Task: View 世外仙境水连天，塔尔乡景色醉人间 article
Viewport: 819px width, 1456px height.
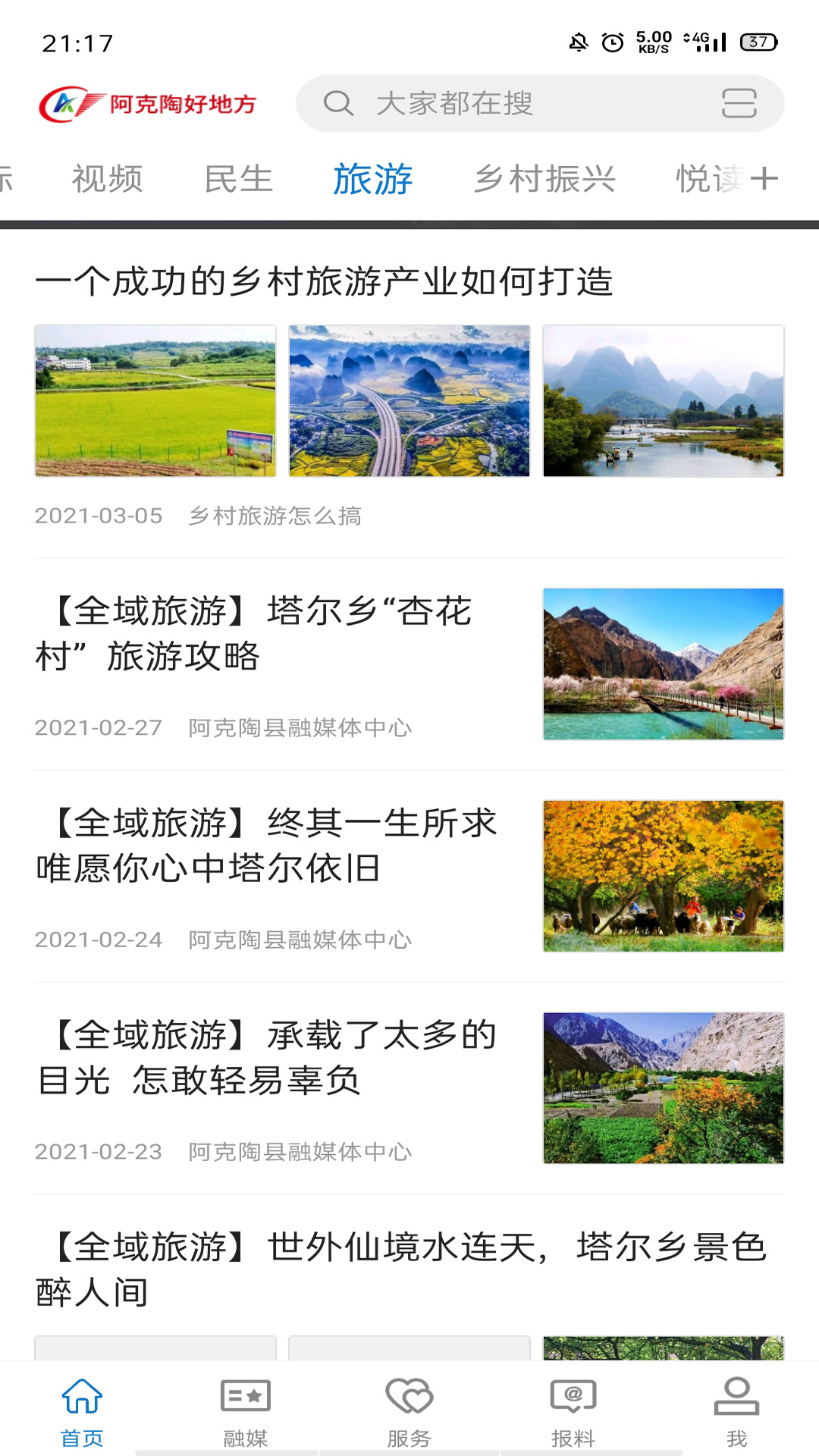Action: (402, 1269)
